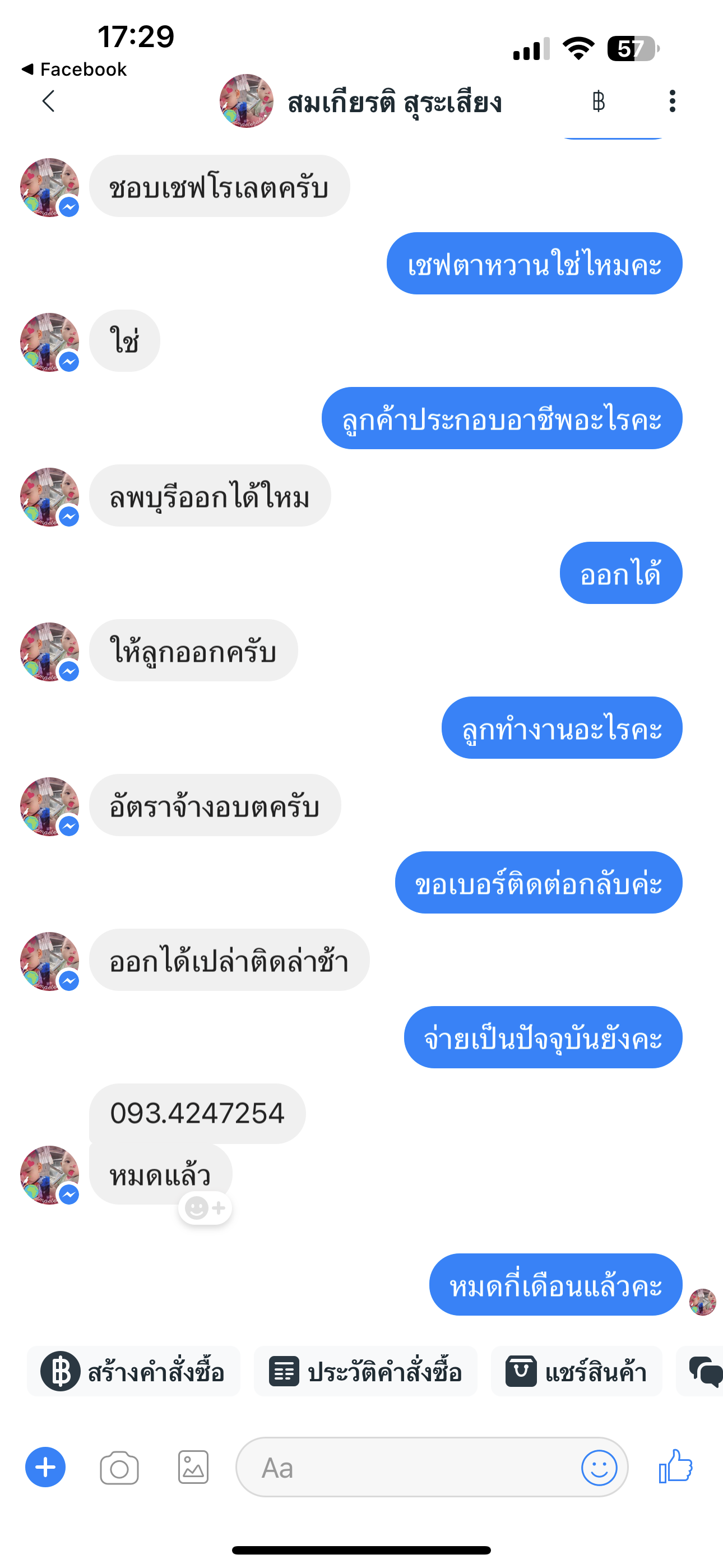723x1568 pixels.
Task: Add a reaction to หมดแล้ว message
Action: 205,1207
